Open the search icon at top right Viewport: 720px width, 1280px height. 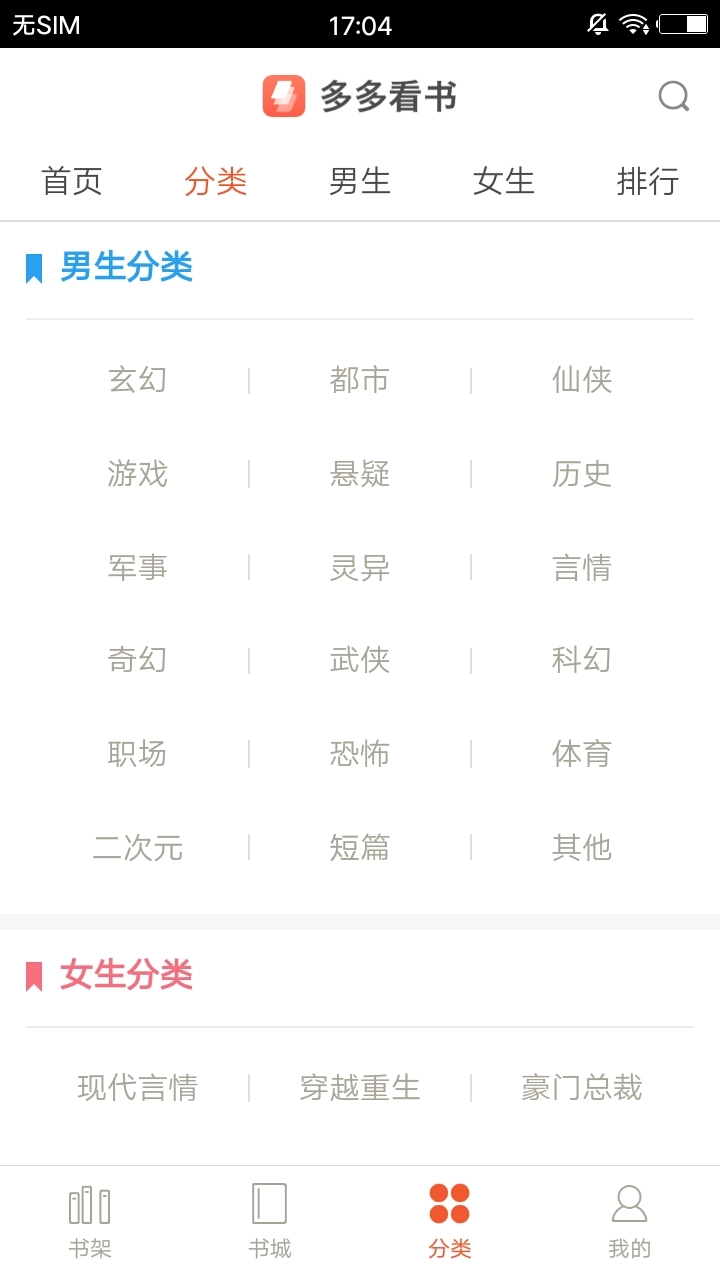tap(673, 95)
